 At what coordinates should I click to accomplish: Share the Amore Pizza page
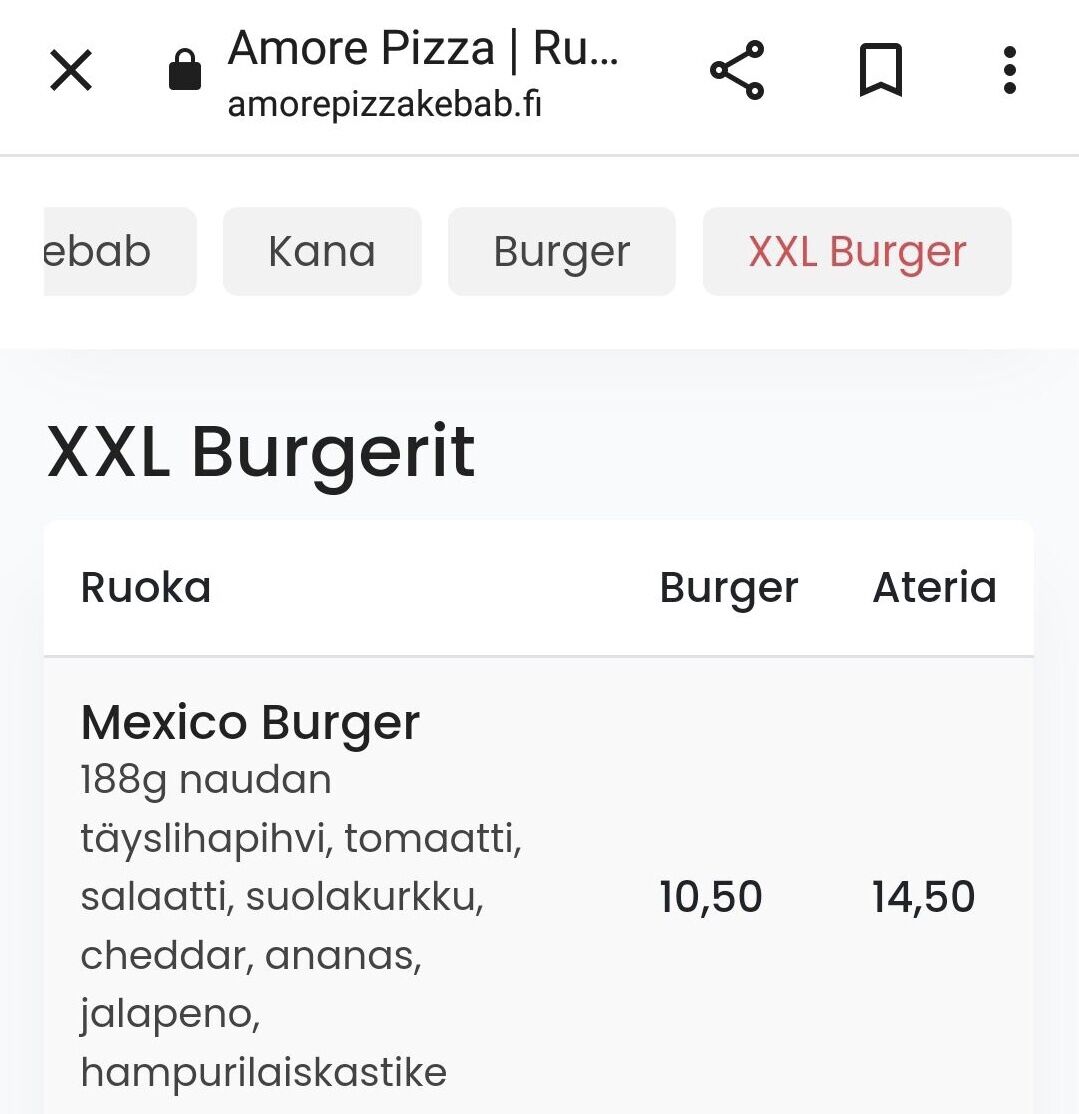point(737,71)
